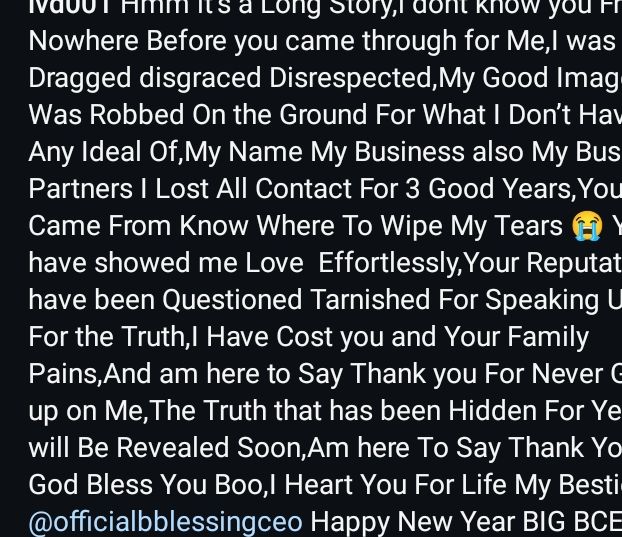Open the @officialbblessingceo mention link
This screenshot has width=622, height=537.
pyautogui.click(x=165, y=521)
